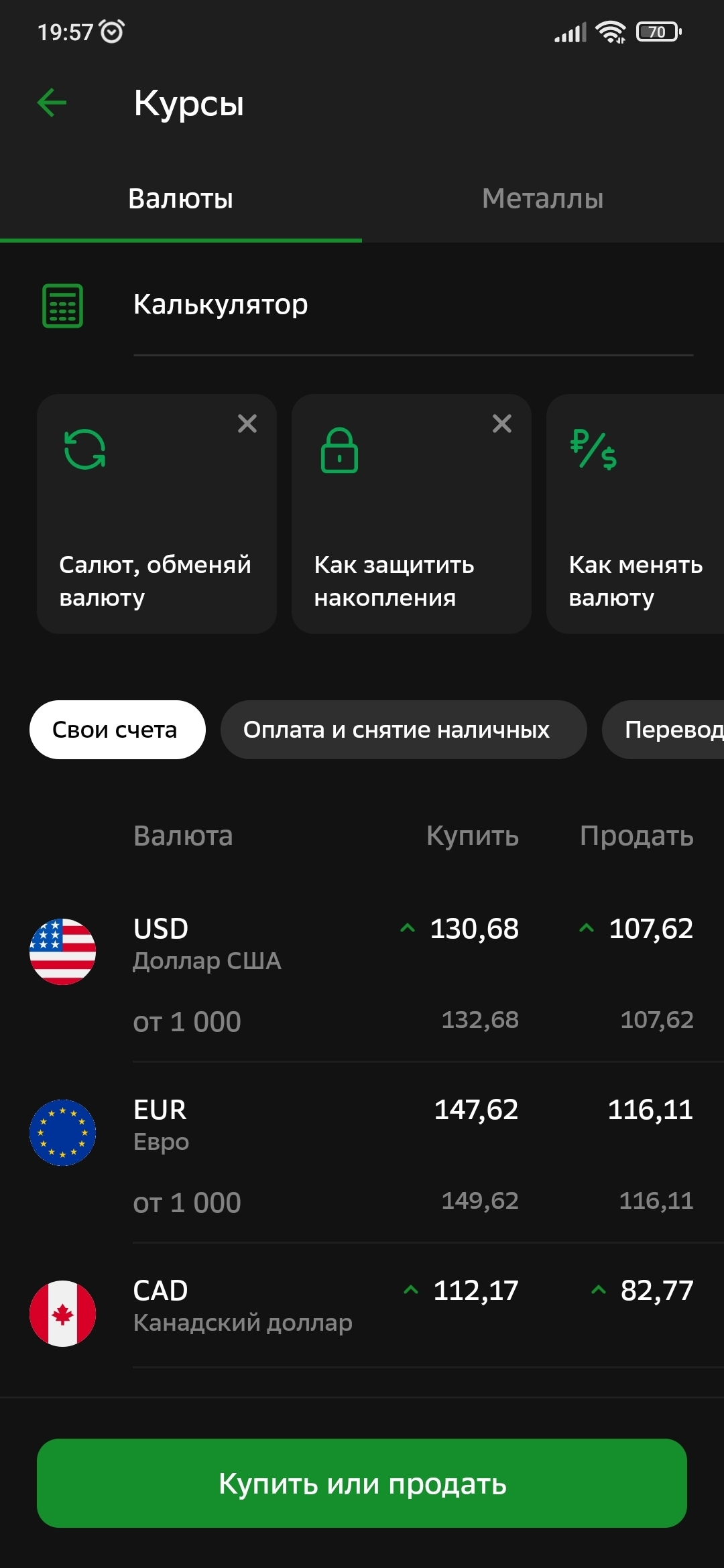This screenshot has width=724, height=1568.
Task: Open the USD Доллар США row
Action: (x=362, y=972)
